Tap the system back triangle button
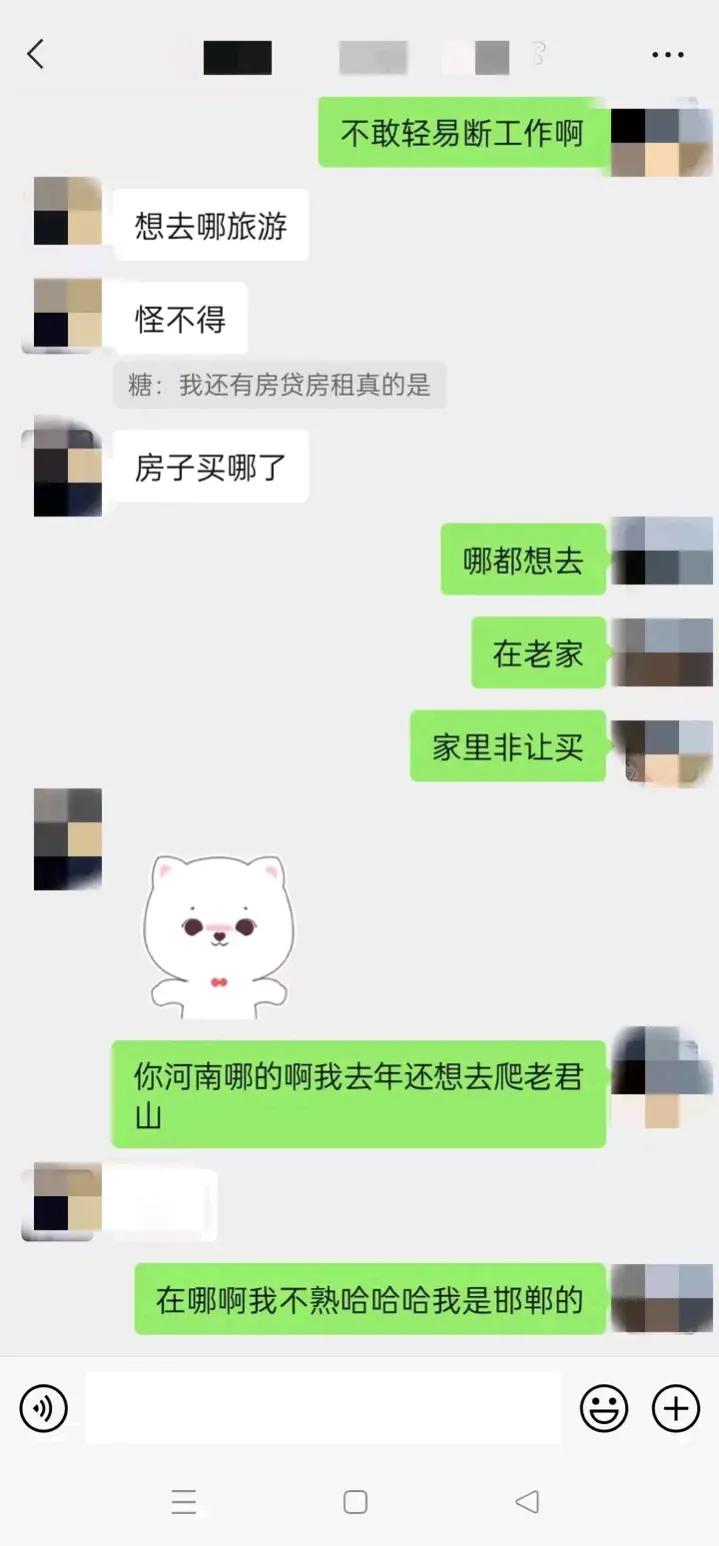Screen dimensions: 719x1546 point(527,1502)
